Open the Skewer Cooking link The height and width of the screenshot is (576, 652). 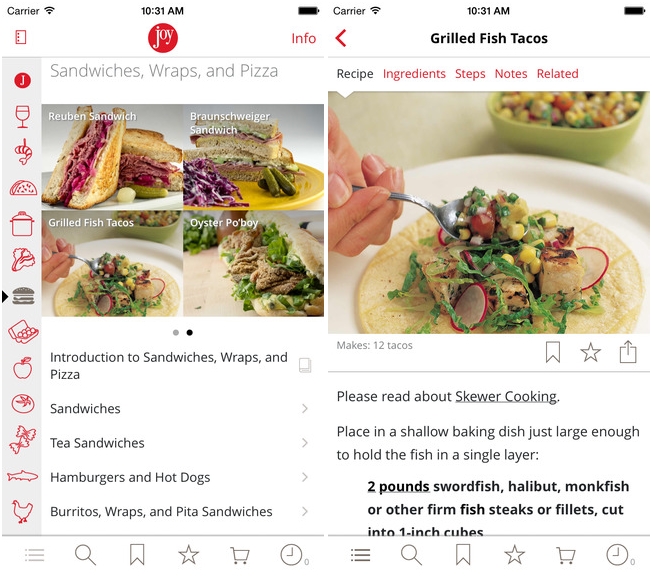[x=505, y=397]
